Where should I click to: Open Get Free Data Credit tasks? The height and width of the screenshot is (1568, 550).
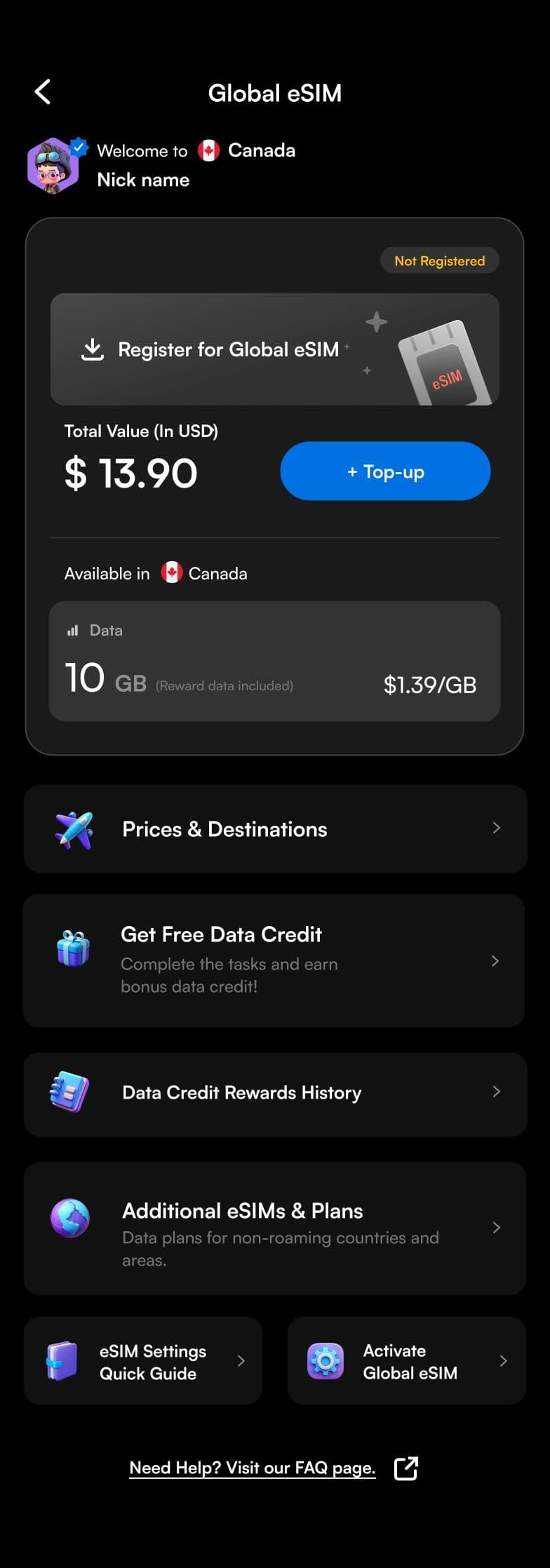coord(274,960)
